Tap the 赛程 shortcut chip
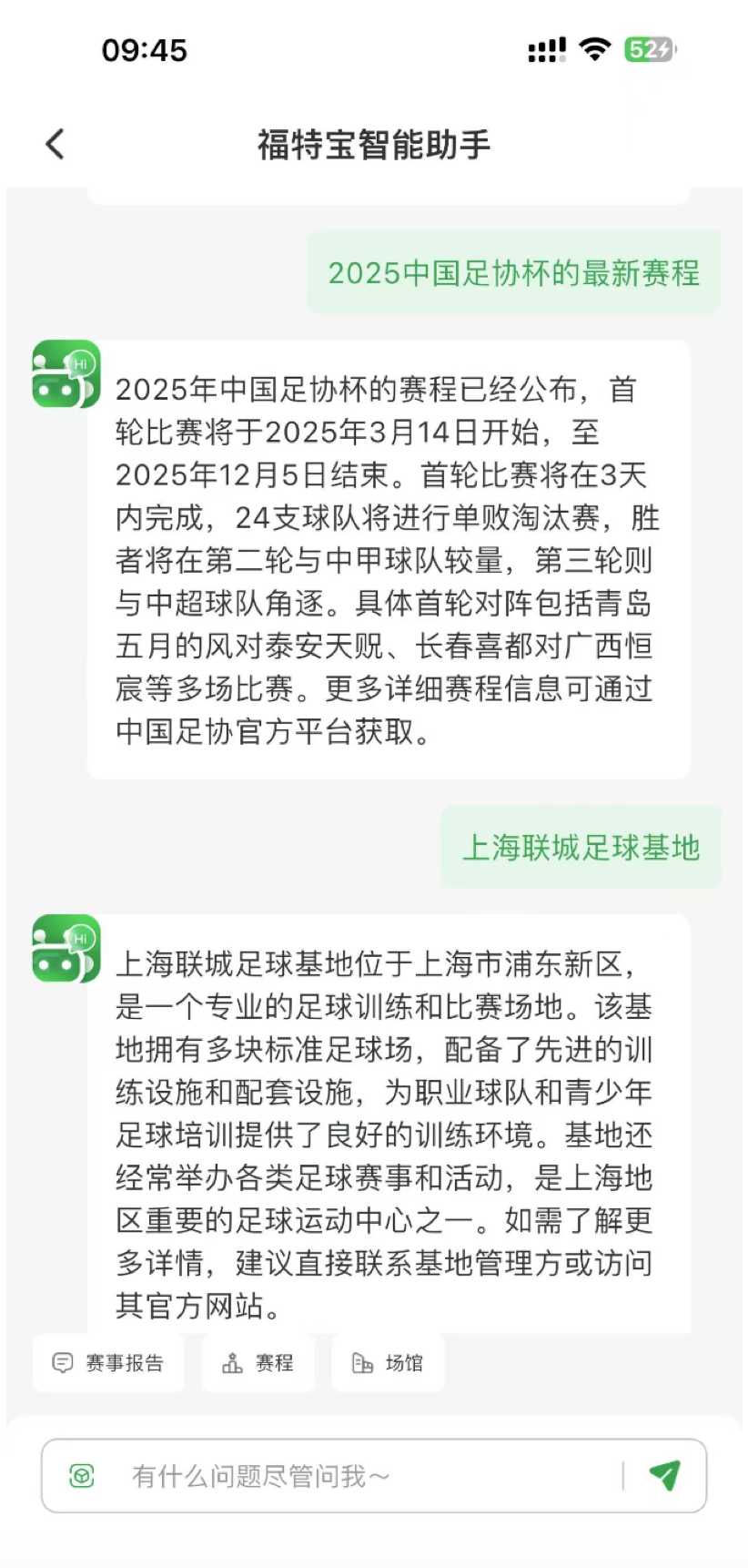The width and height of the screenshot is (748, 1568). pos(258,1363)
